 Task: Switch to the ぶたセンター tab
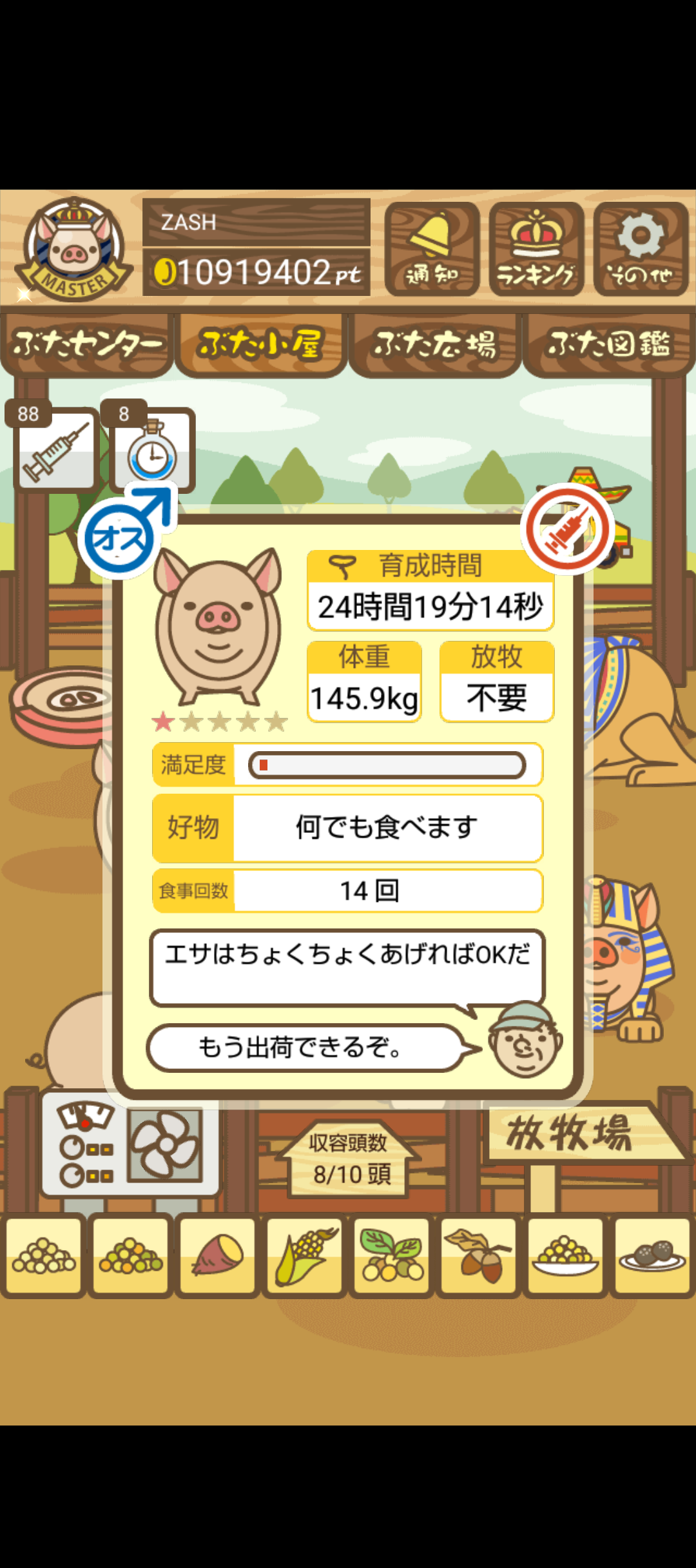tap(87, 345)
